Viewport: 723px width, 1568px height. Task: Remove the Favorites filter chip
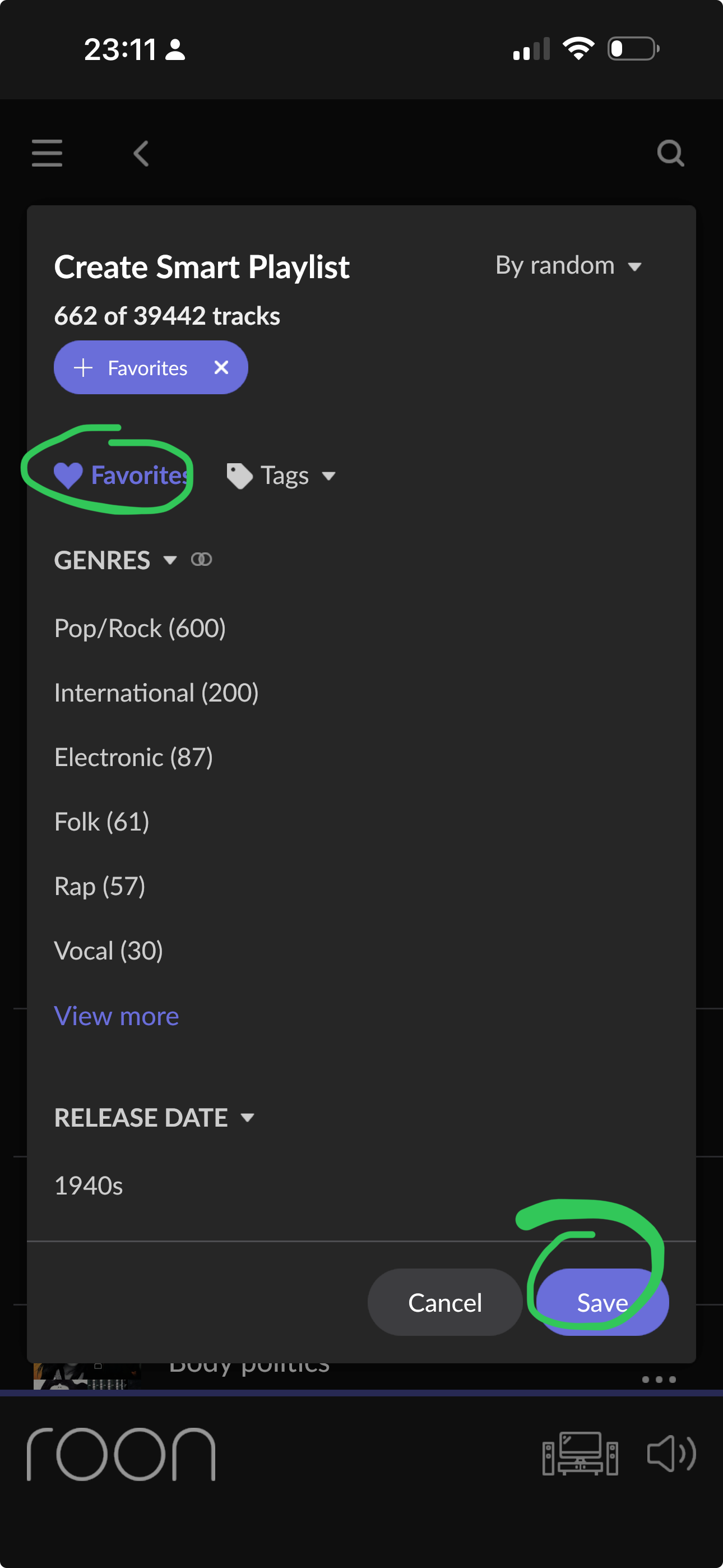[x=221, y=368]
